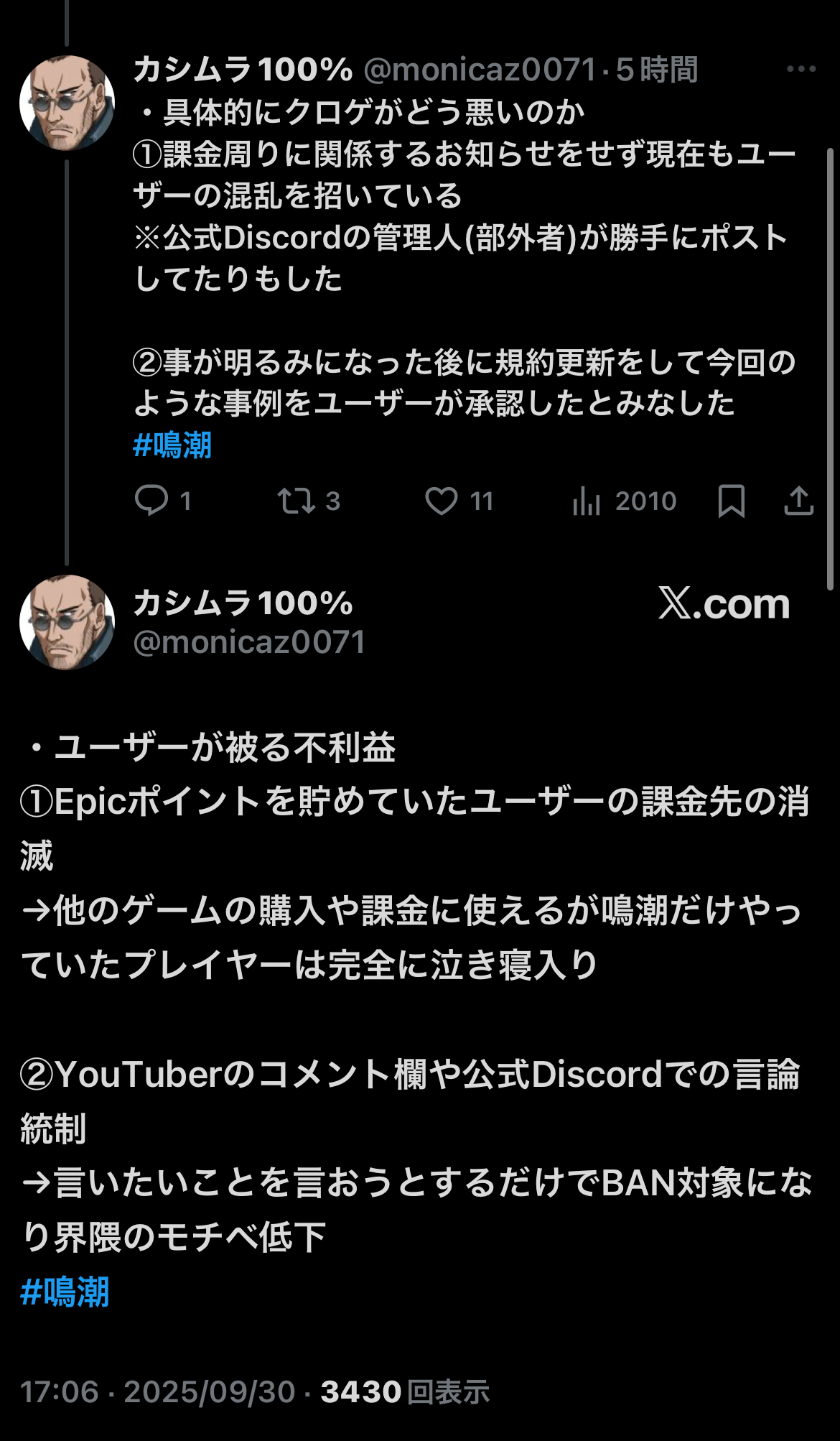The height and width of the screenshot is (1441, 840).
Task: View analytics for the 2010 views post
Action: point(587,501)
